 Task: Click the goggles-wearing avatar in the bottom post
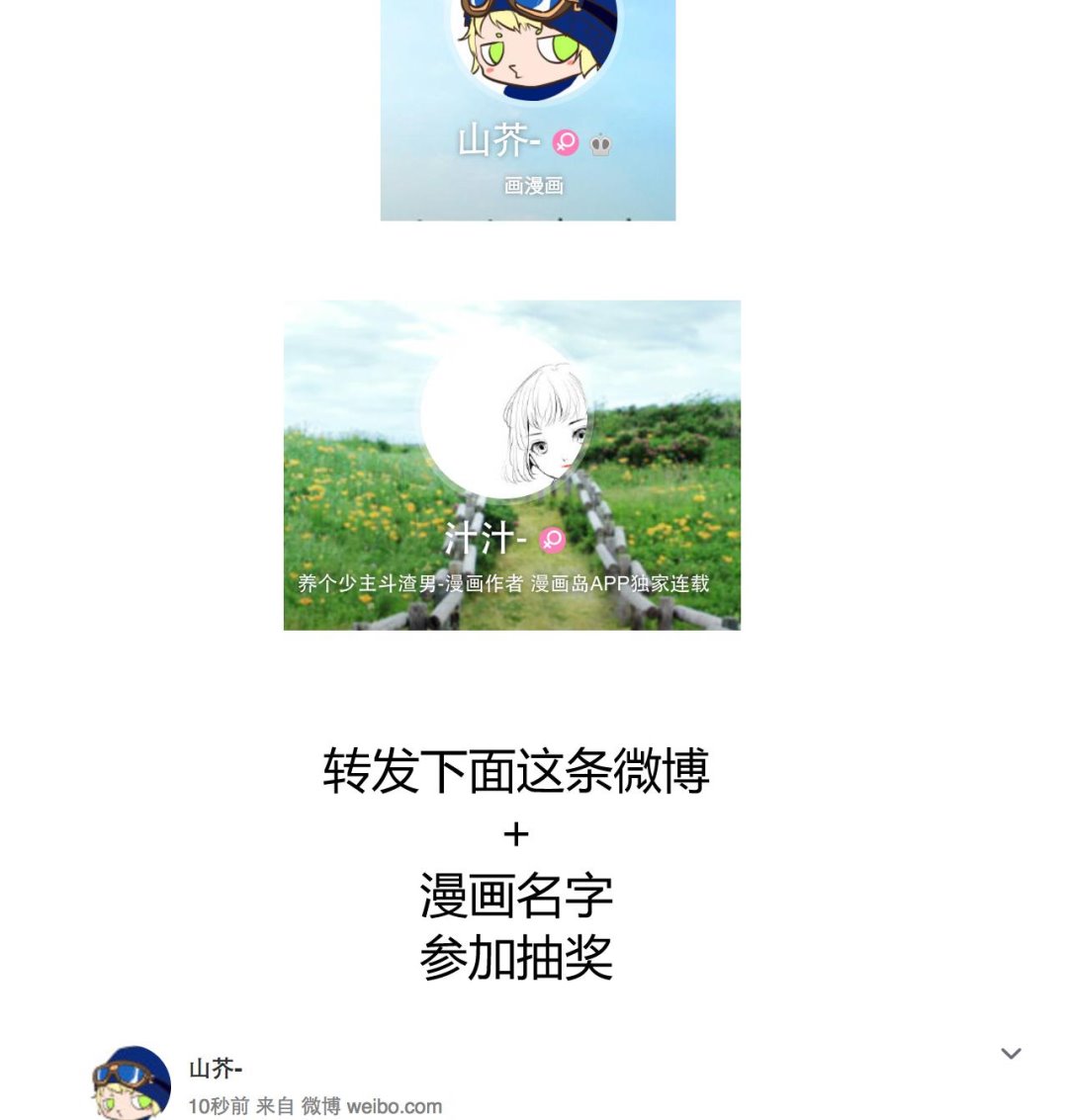[130, 1087]
